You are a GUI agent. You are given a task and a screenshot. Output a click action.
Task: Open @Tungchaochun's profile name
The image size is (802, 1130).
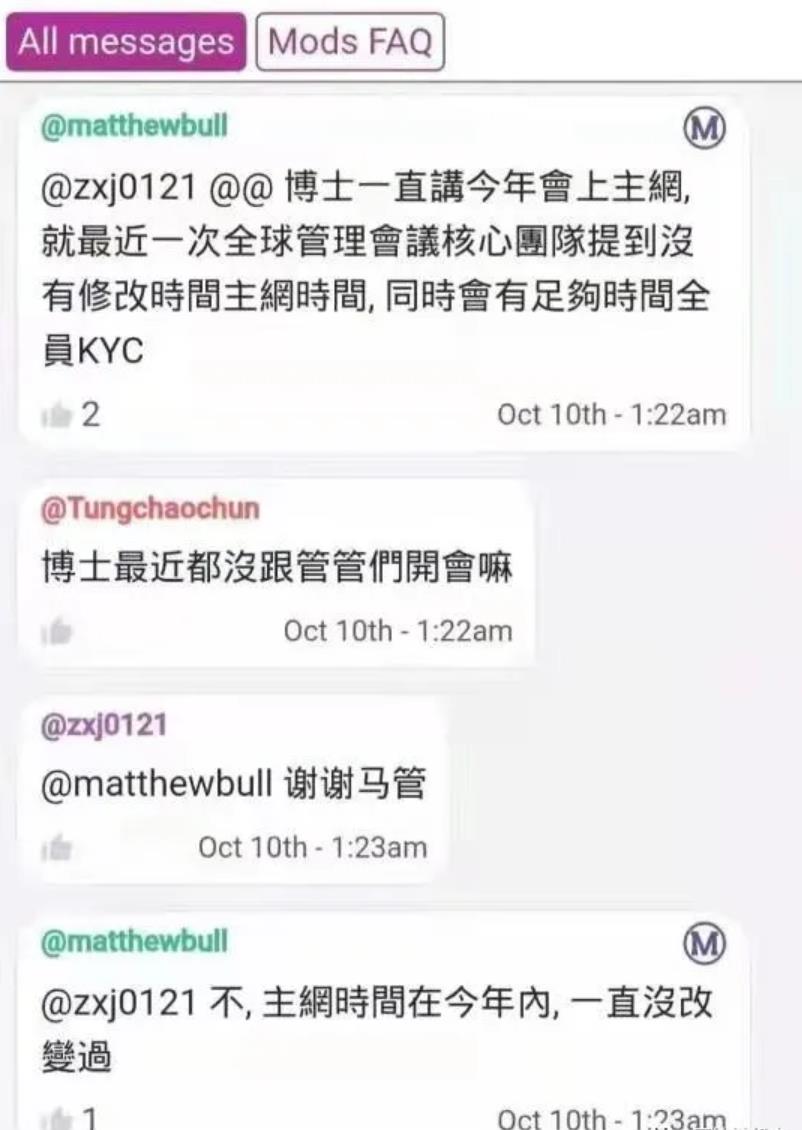[150, 509]
